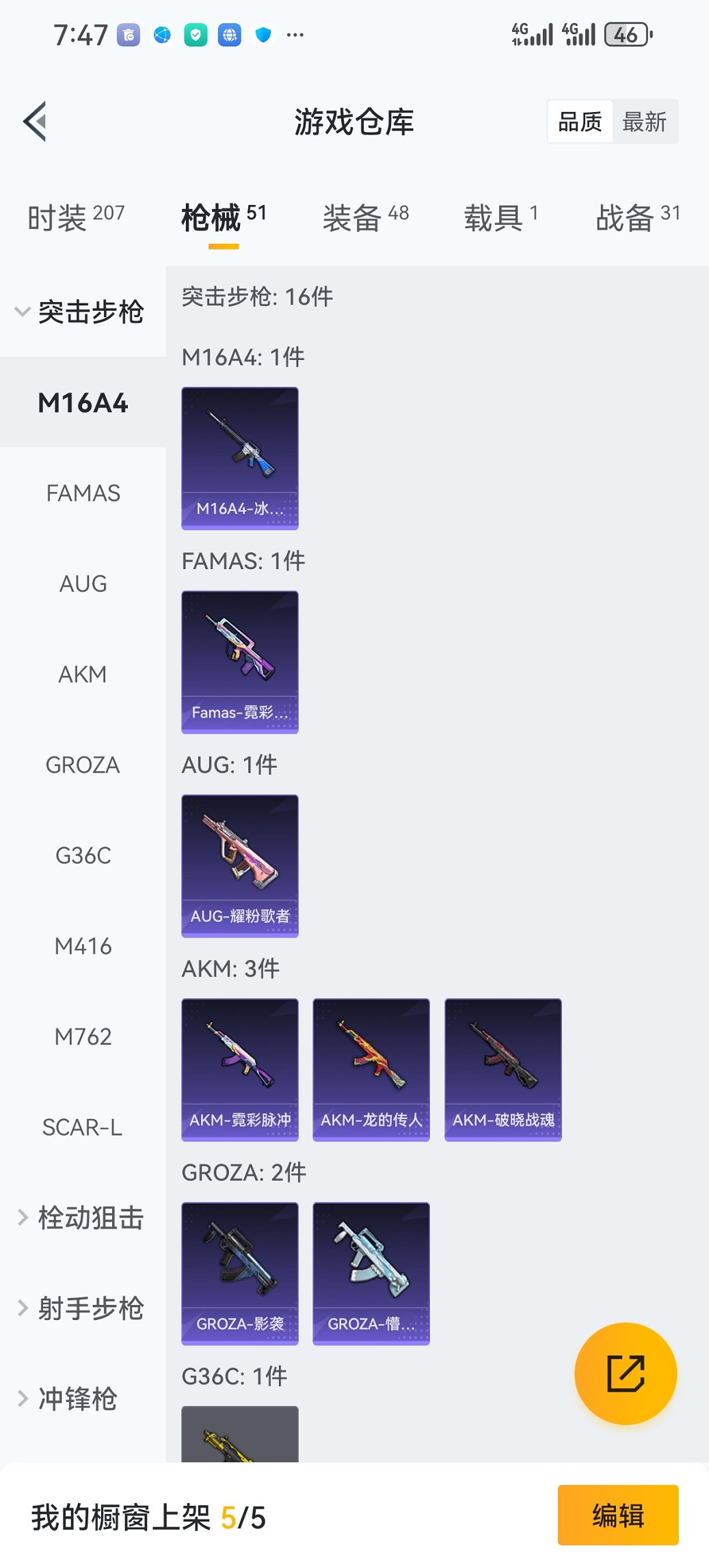
Task: Tap the orange floating share button
Action: point(626,1373)
